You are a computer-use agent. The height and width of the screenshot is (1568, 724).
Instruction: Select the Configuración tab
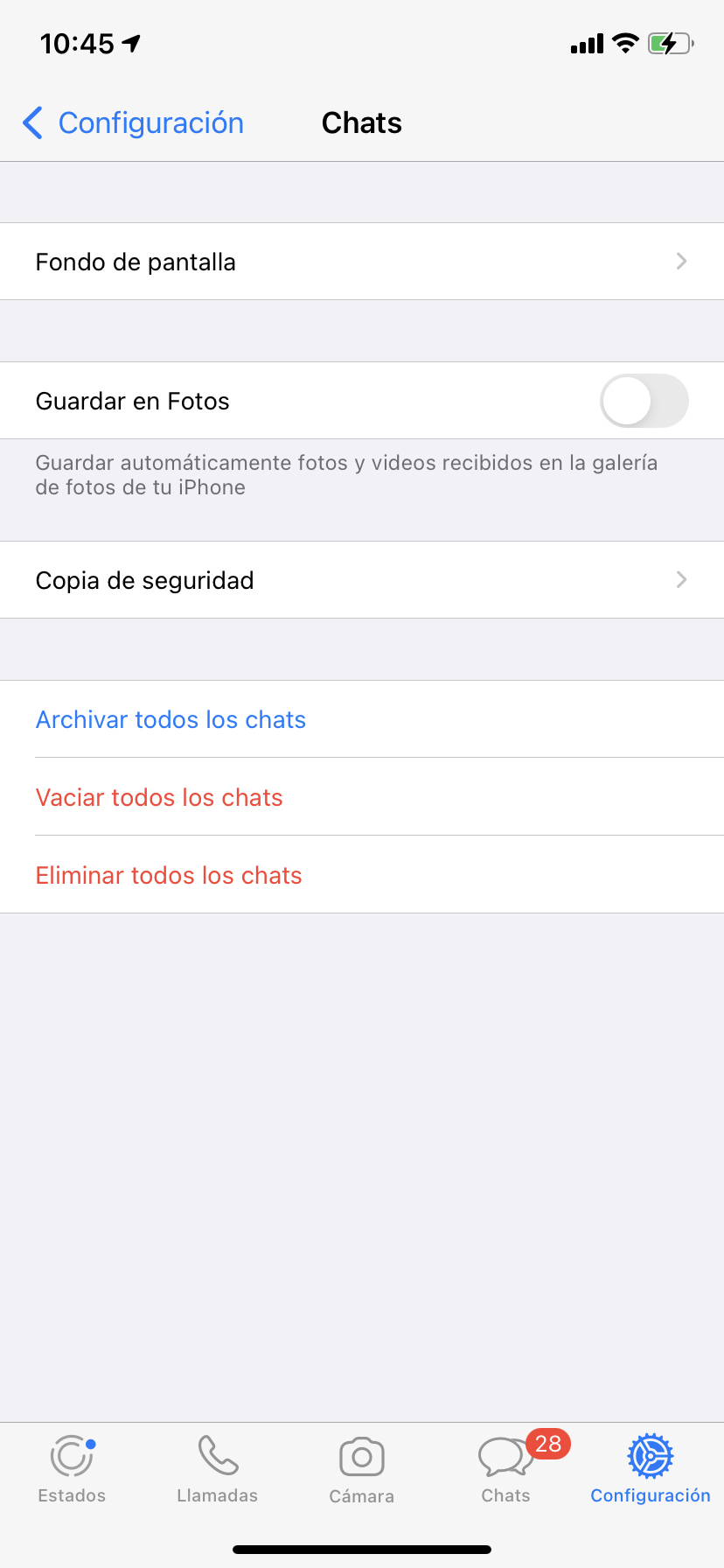651,1470
